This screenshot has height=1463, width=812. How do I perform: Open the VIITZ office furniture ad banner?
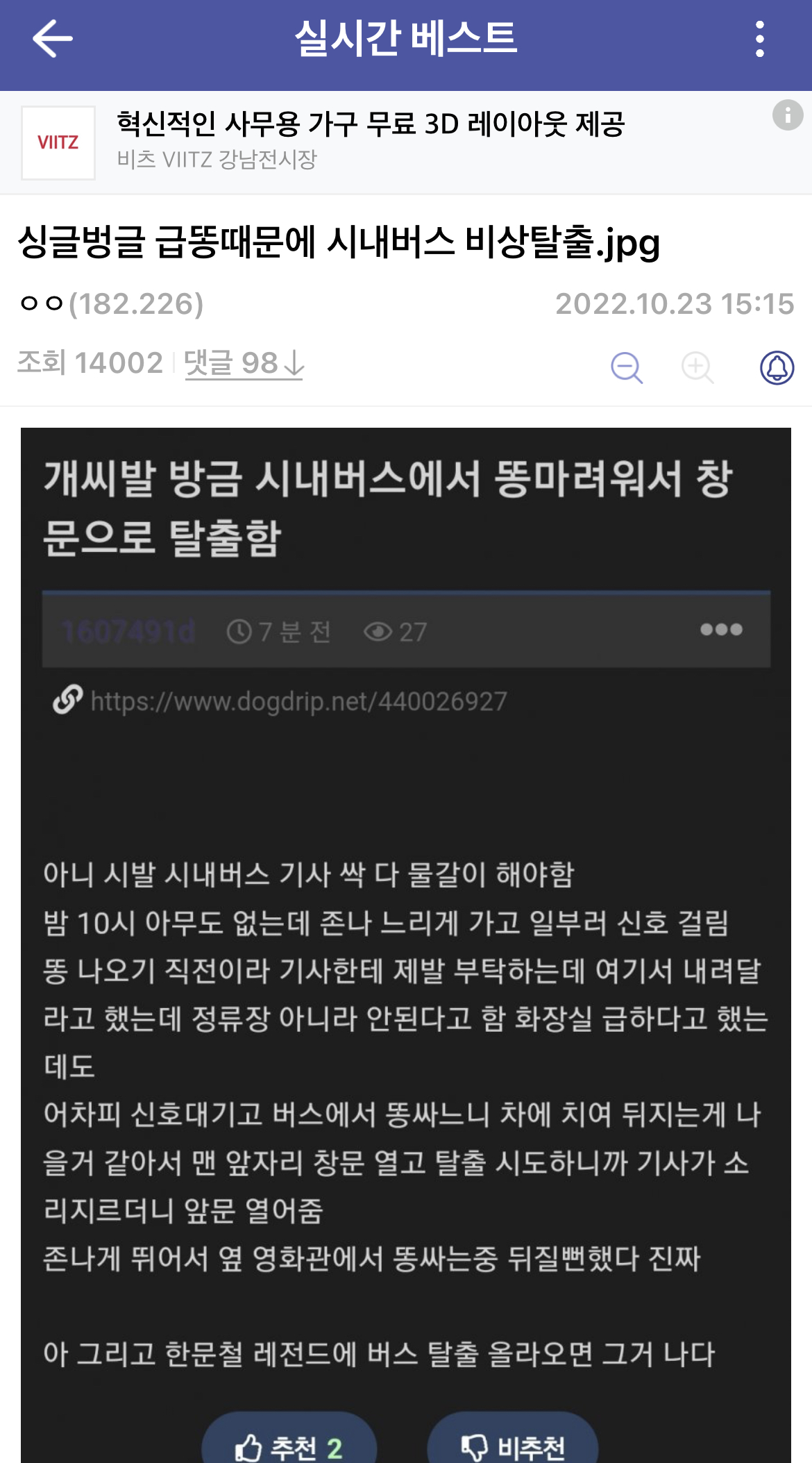tap(371, 142)
